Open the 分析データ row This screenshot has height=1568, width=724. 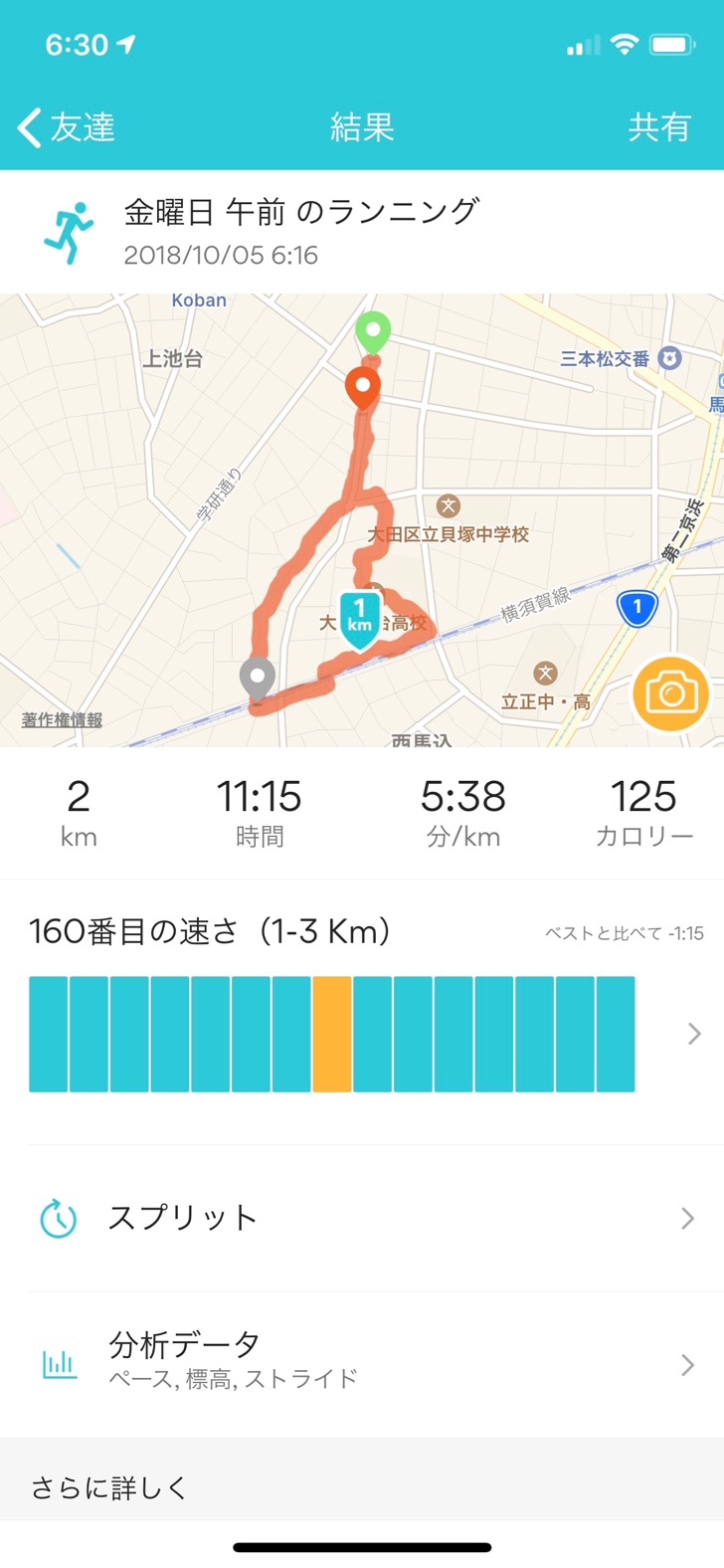[362, 1364]
